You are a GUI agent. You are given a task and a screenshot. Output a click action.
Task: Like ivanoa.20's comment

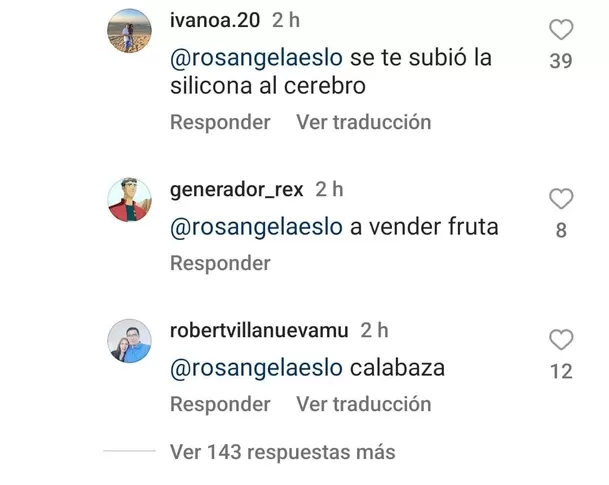pyautogui.click(x=561, y=30)
